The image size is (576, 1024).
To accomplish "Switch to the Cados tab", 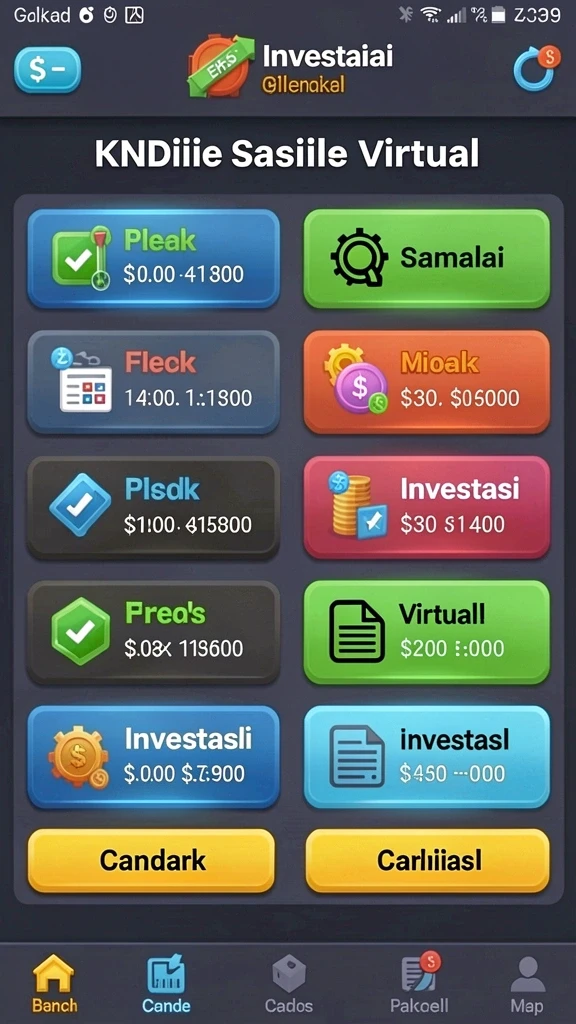I will pyautogui.click(x=289, y=984).
